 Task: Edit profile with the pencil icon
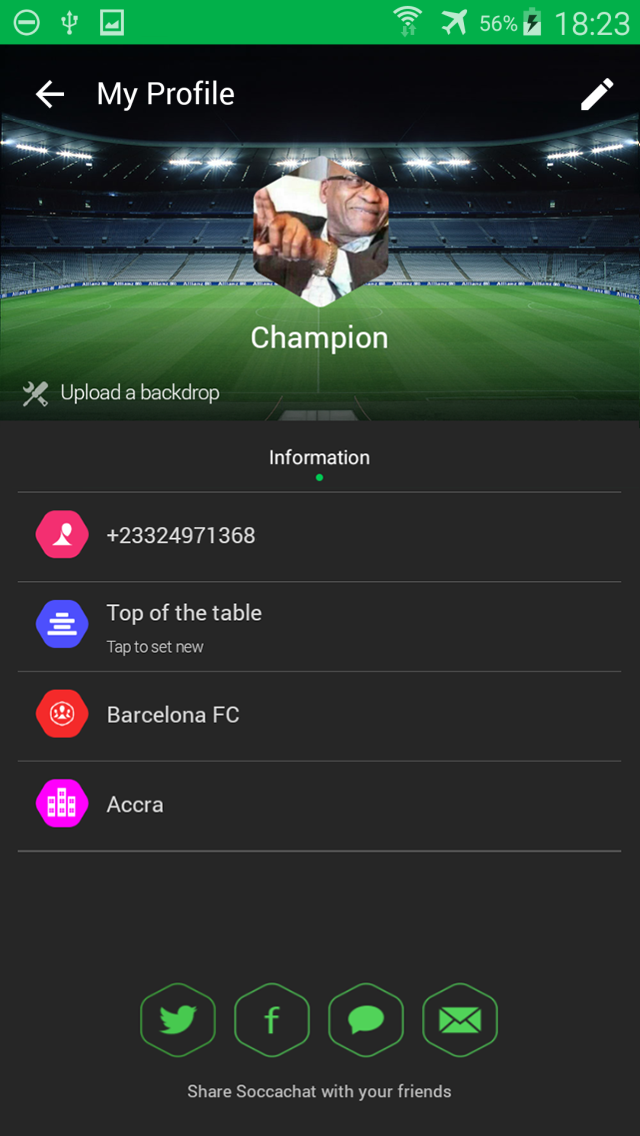[x=597, y=94]
